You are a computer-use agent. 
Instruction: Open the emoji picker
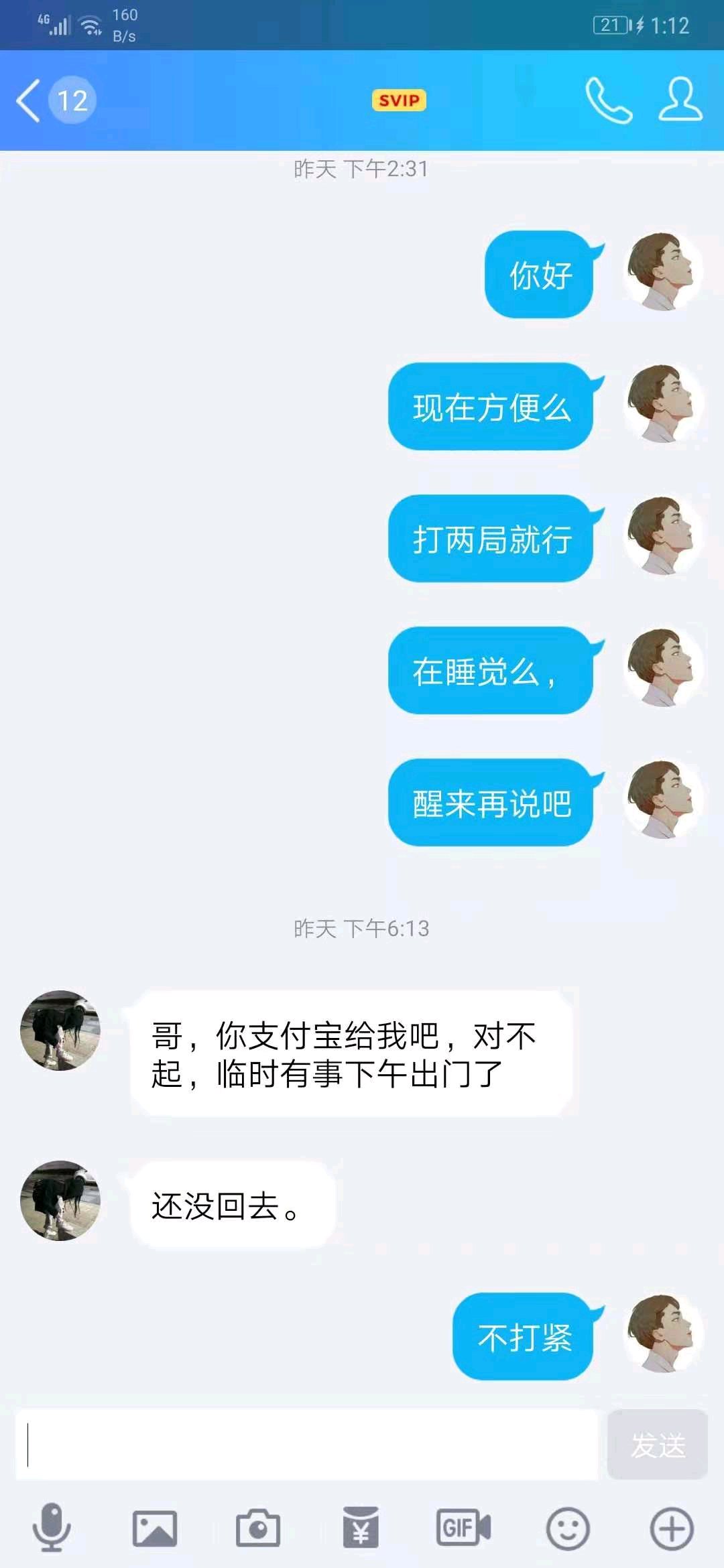coord(568,1528)
